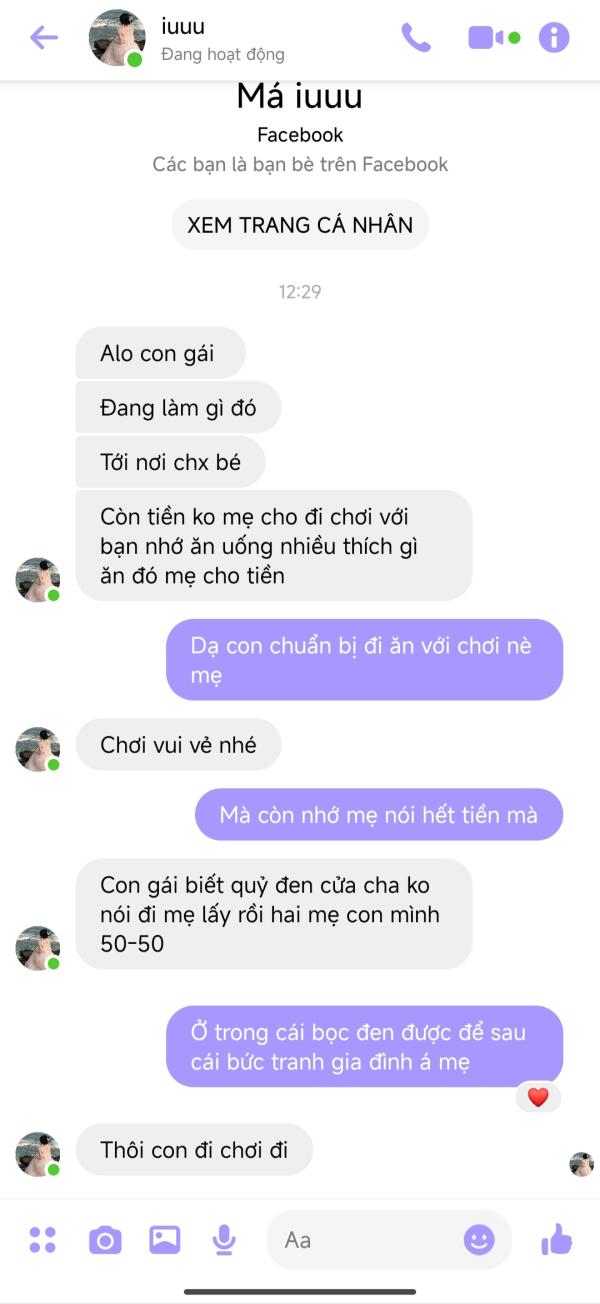Image resolution: width=600 pixels, height=1304 pixels.
Task: Record a voice message with microphone
Action: coord(225,1240)
